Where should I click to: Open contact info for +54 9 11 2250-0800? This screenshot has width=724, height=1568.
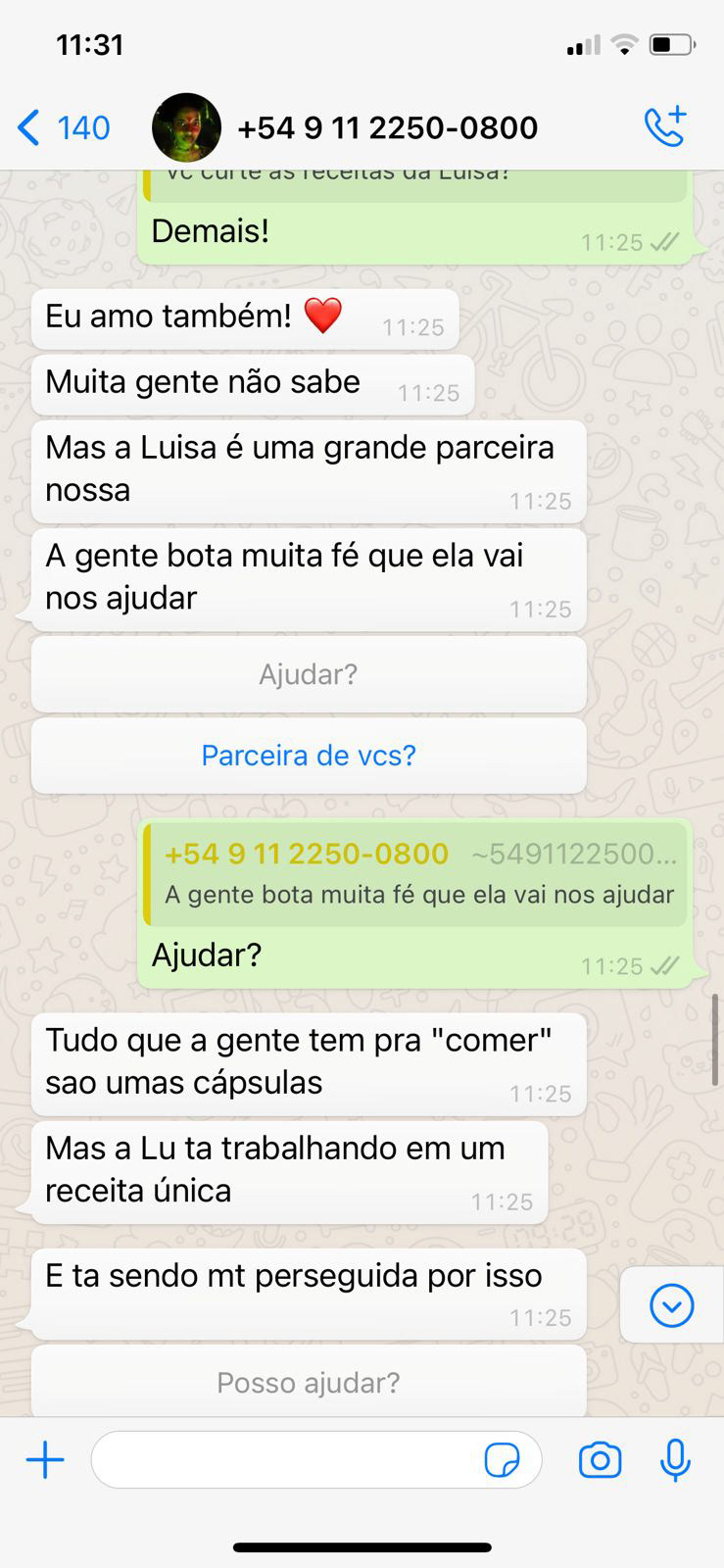click(387, 127)
